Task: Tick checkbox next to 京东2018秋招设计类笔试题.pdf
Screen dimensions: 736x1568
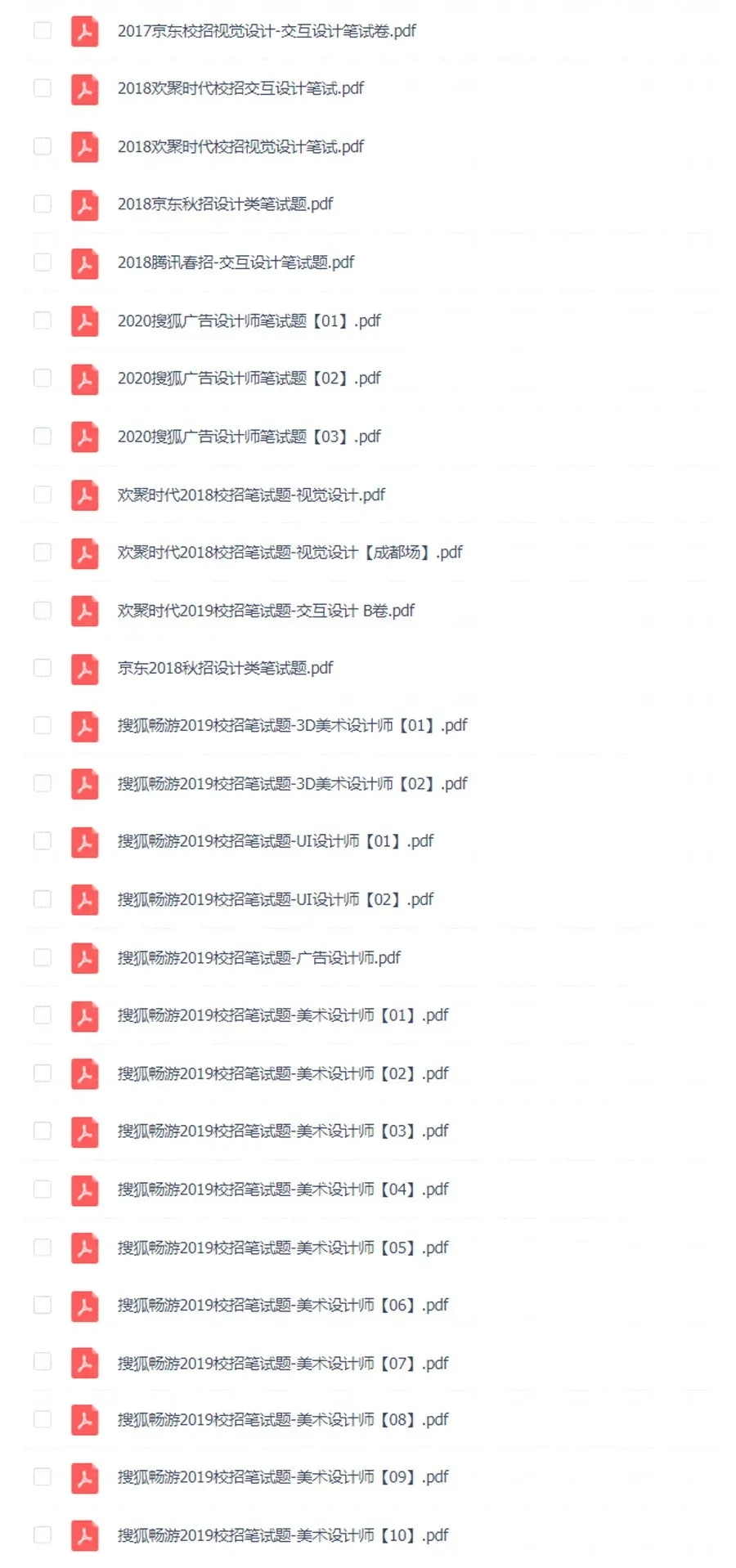Action: point(43,668)
